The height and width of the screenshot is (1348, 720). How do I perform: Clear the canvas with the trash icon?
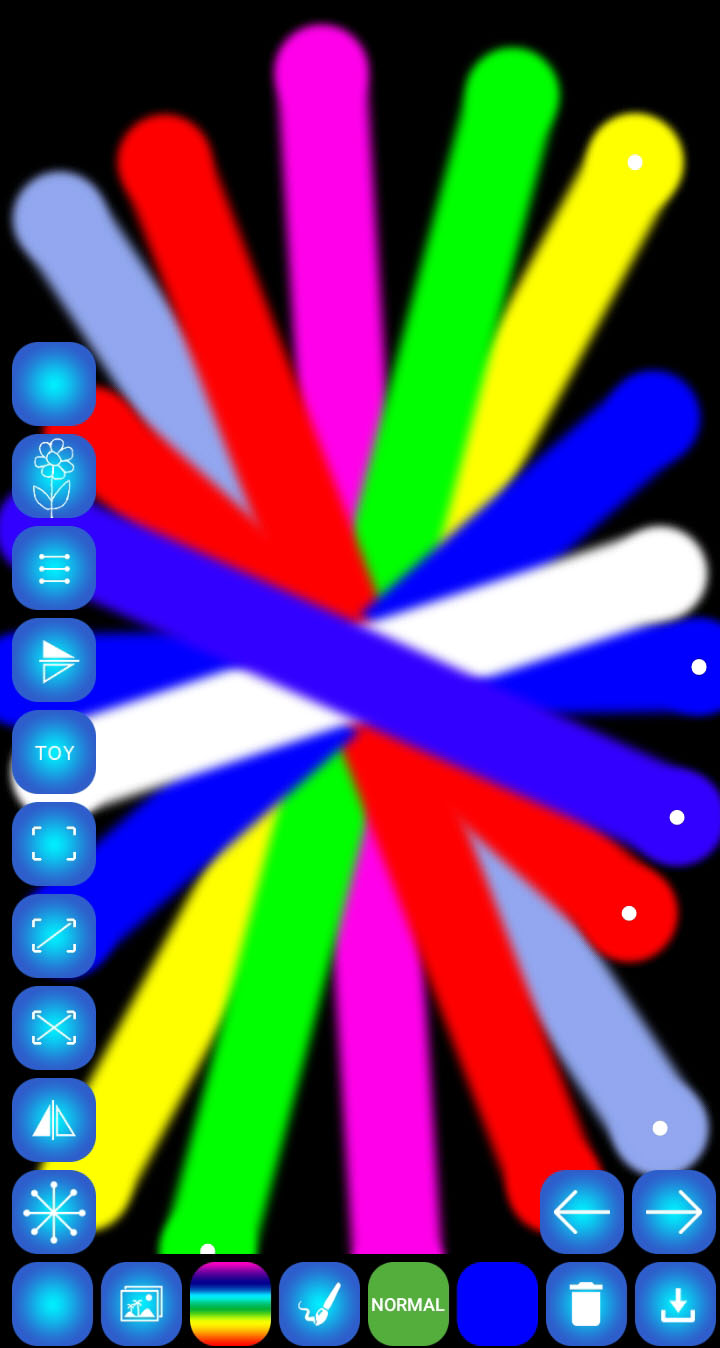[586, 1304]
